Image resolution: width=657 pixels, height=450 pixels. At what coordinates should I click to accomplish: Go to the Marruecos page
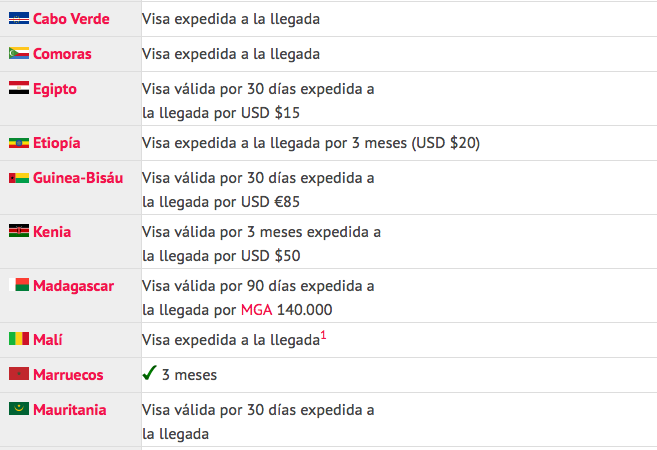pyautogui.click(x=67, y=375)
